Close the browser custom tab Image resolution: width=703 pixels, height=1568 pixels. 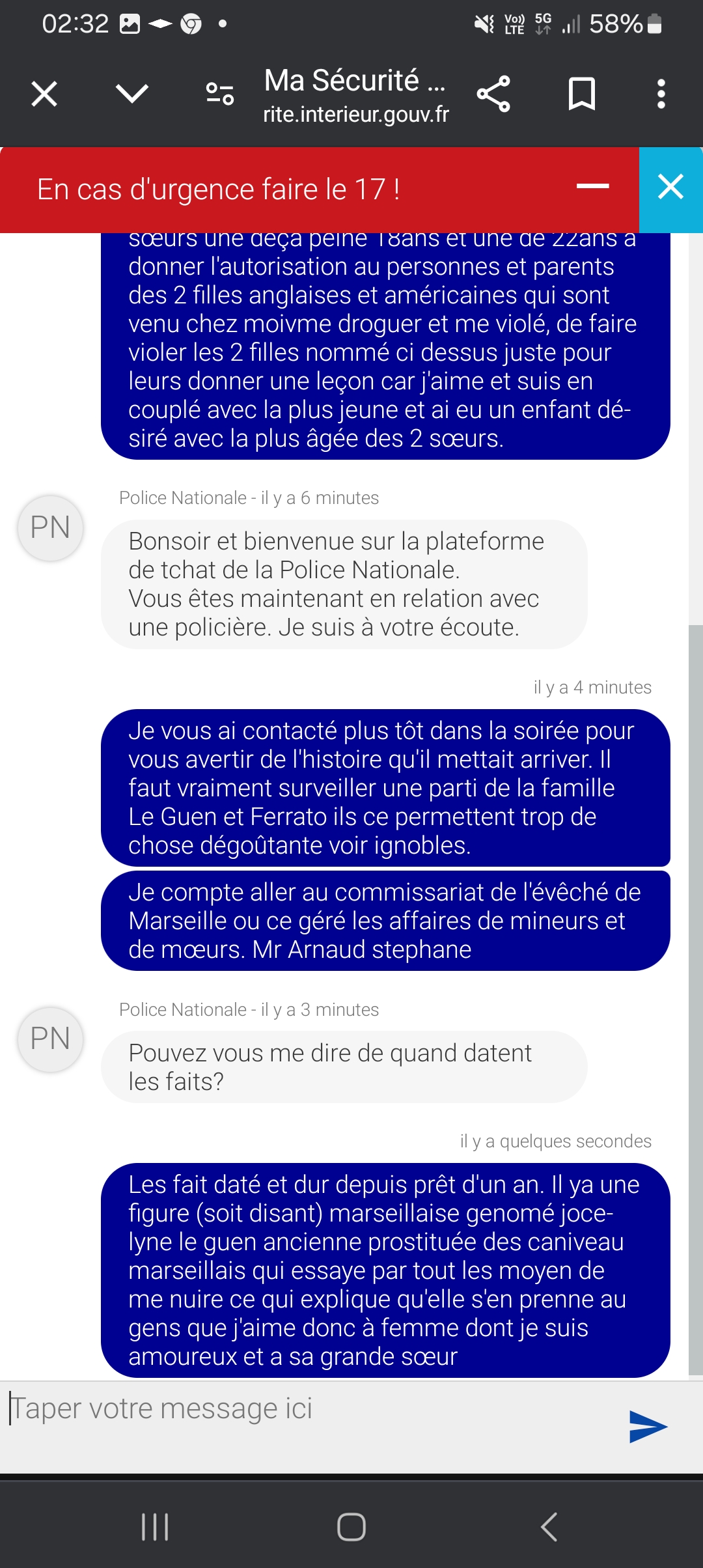click(44, 94)
